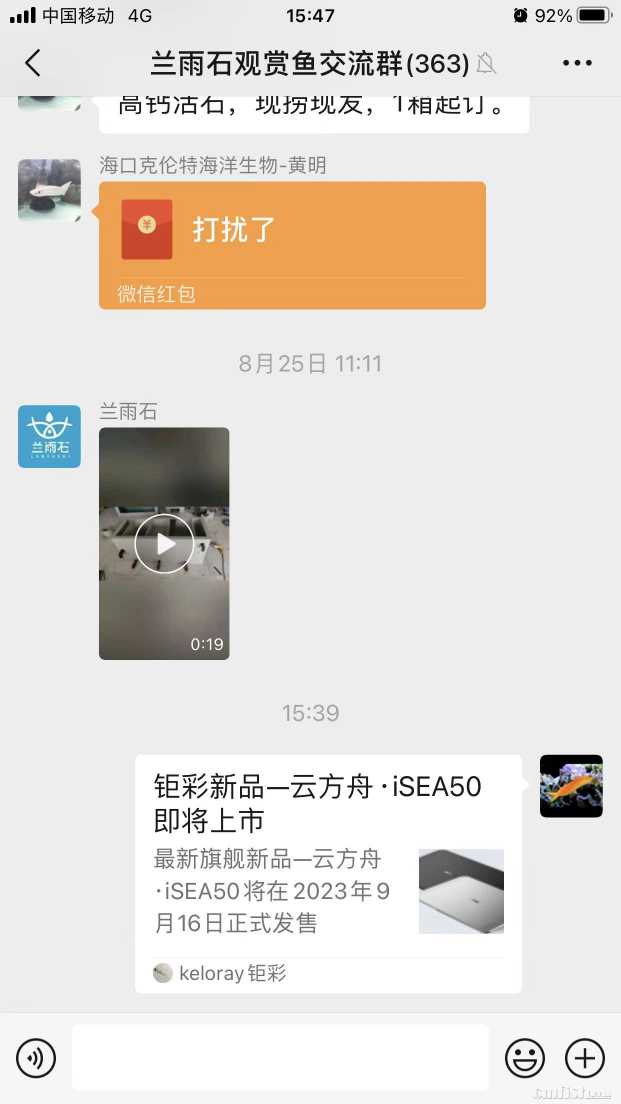
Task: Open the 打扰了 red packet
Action: point(292,243)
